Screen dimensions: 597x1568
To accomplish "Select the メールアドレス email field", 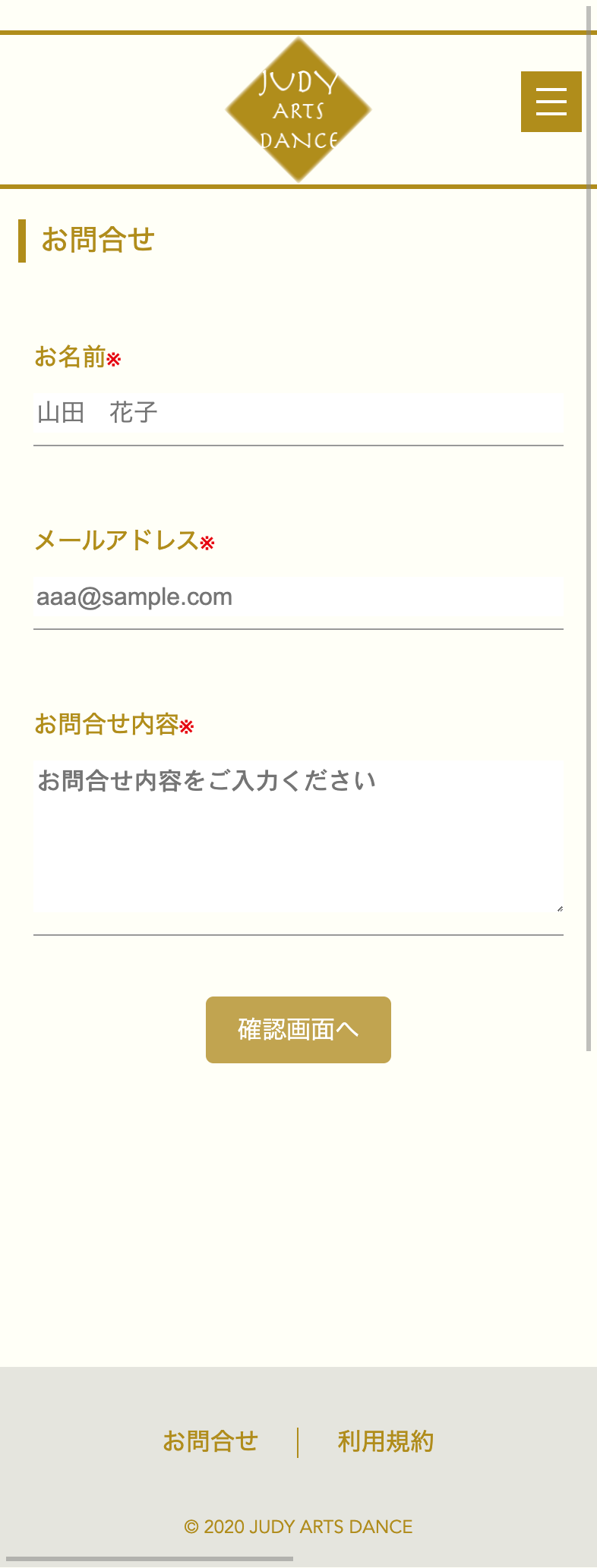I will (x=298, y=597).
